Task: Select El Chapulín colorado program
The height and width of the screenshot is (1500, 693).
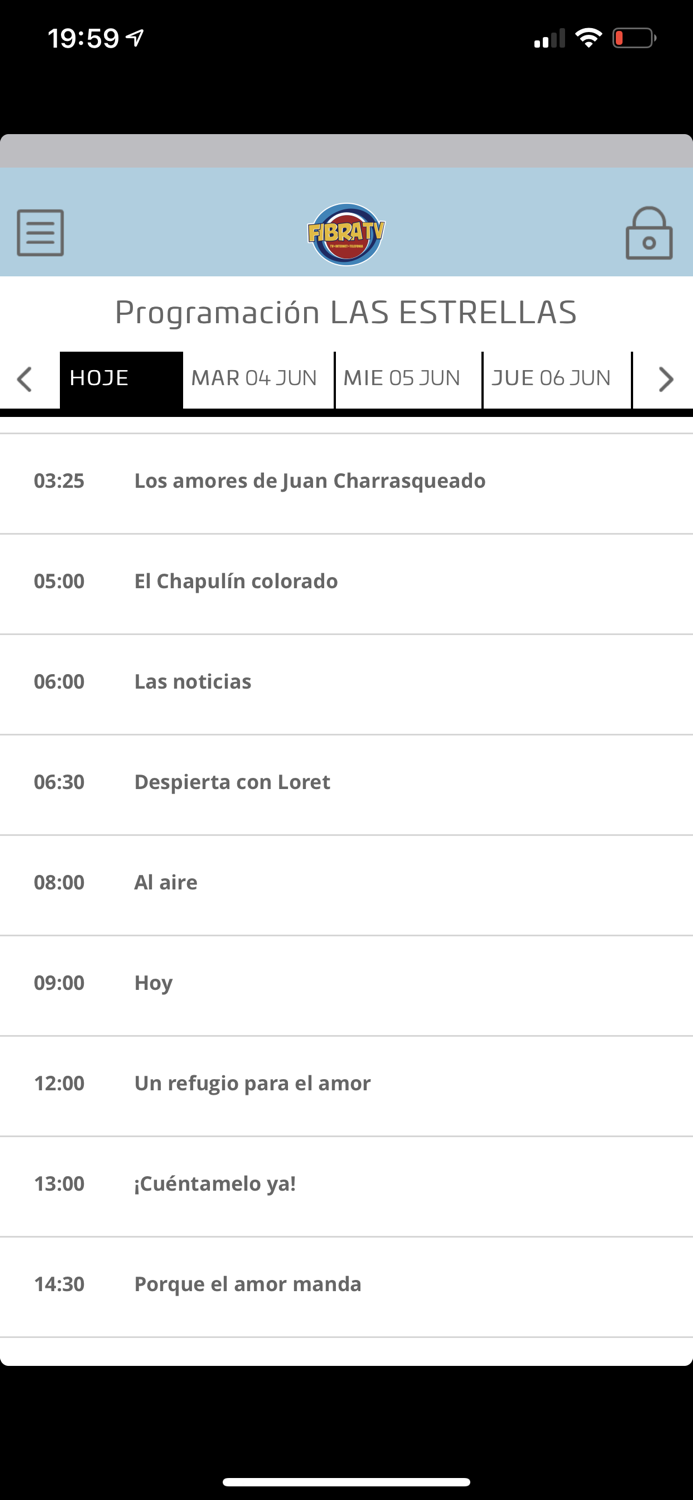Action: 236,582
